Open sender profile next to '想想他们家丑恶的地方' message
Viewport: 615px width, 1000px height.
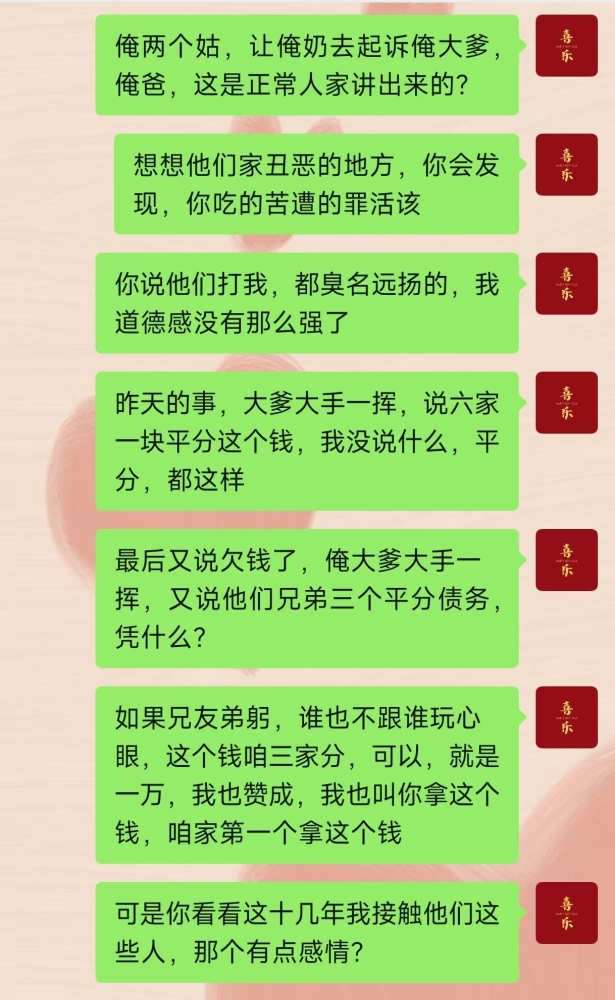(566, 165)
